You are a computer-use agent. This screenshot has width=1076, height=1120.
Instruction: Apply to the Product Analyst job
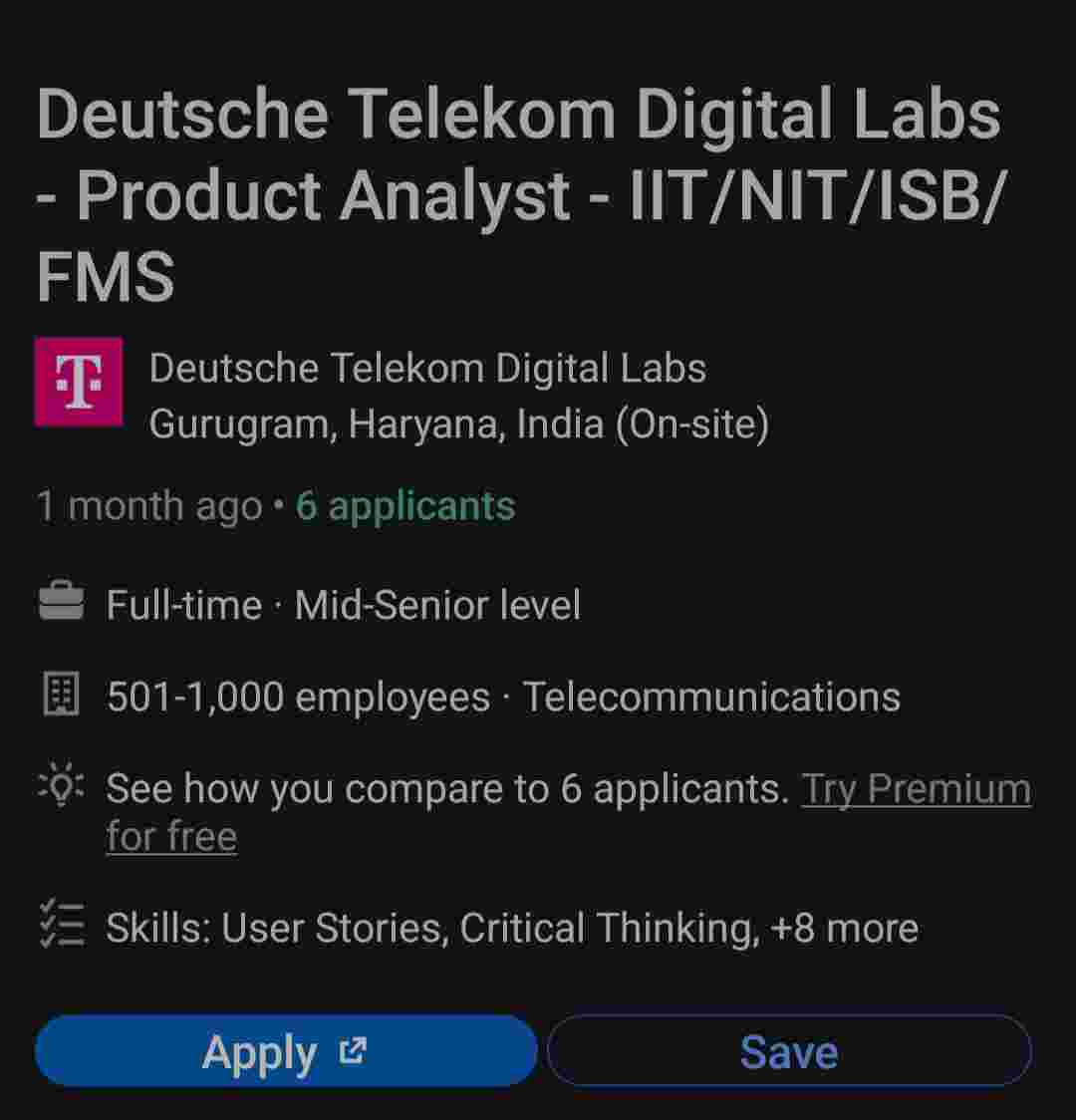pyautogui.click(x=286, y=1052)
